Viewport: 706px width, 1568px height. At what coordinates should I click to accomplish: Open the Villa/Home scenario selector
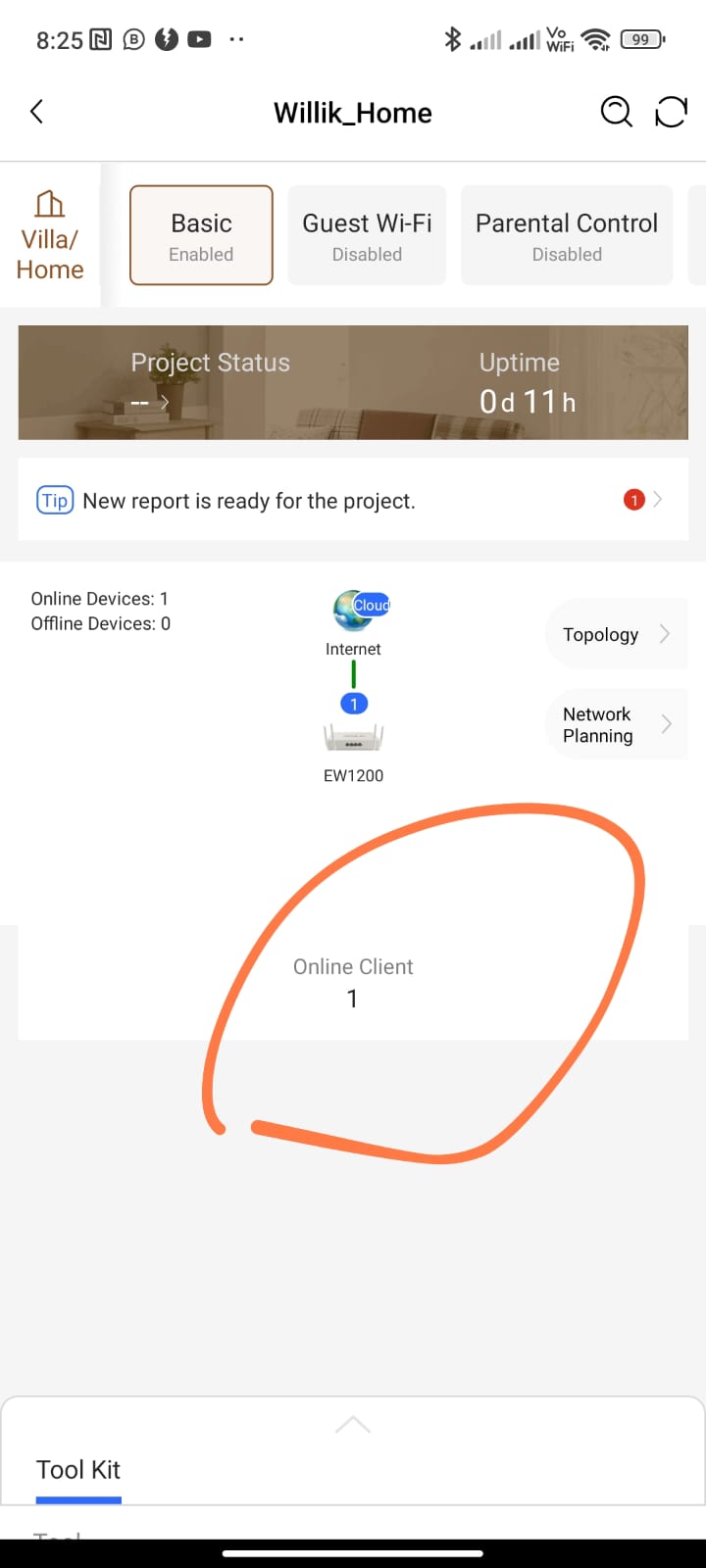point(50,236)
